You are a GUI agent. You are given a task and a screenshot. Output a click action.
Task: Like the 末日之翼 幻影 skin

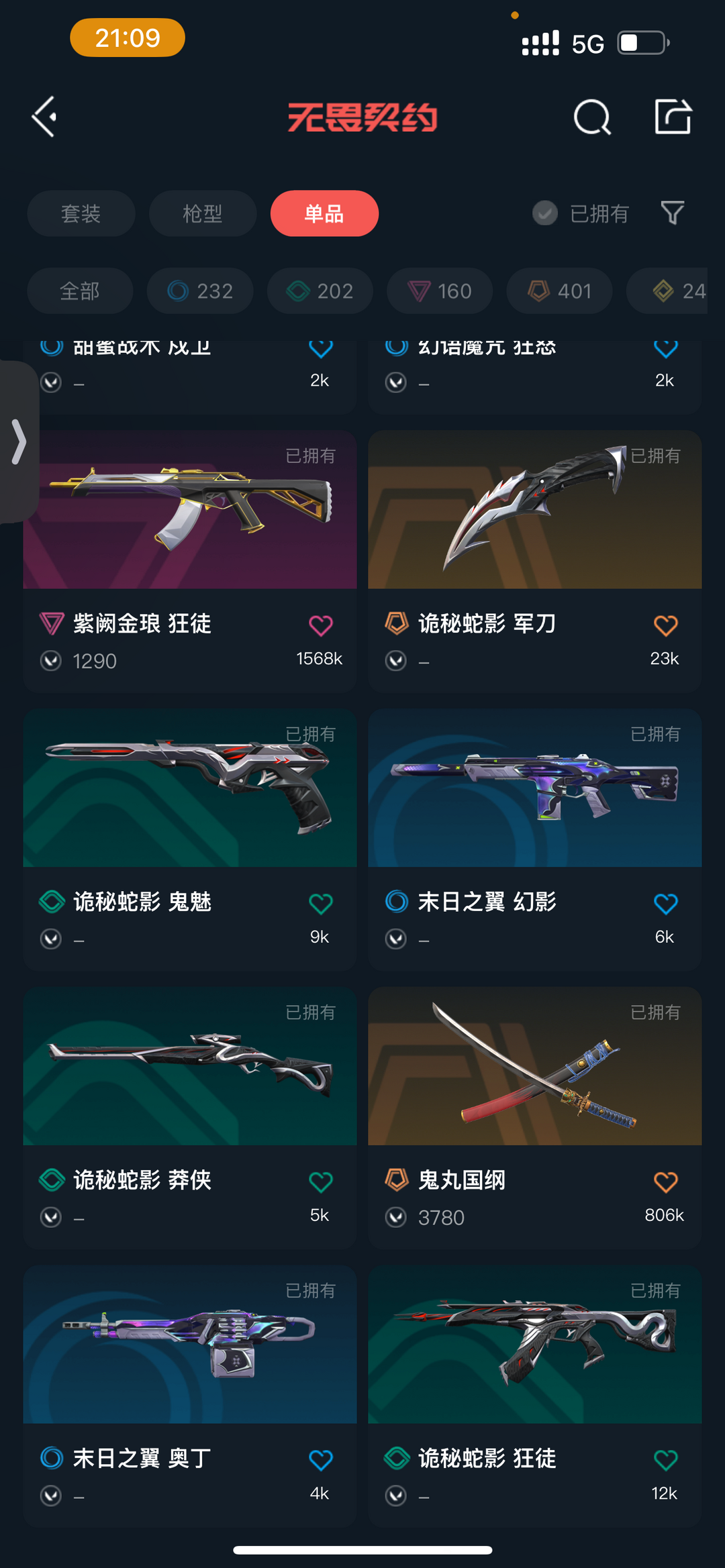665,904
